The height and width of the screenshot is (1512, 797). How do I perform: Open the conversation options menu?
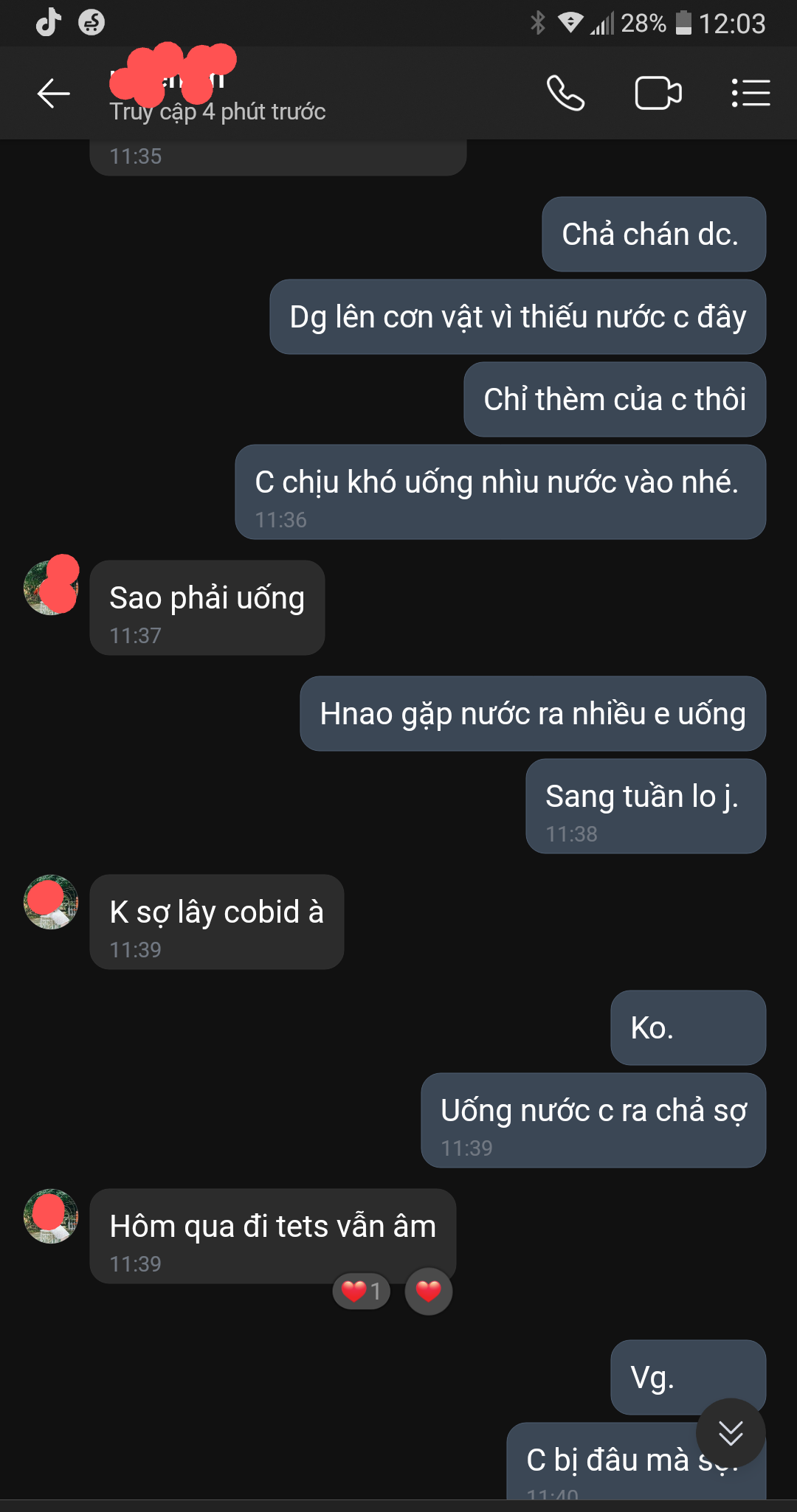tap(751, 94)
